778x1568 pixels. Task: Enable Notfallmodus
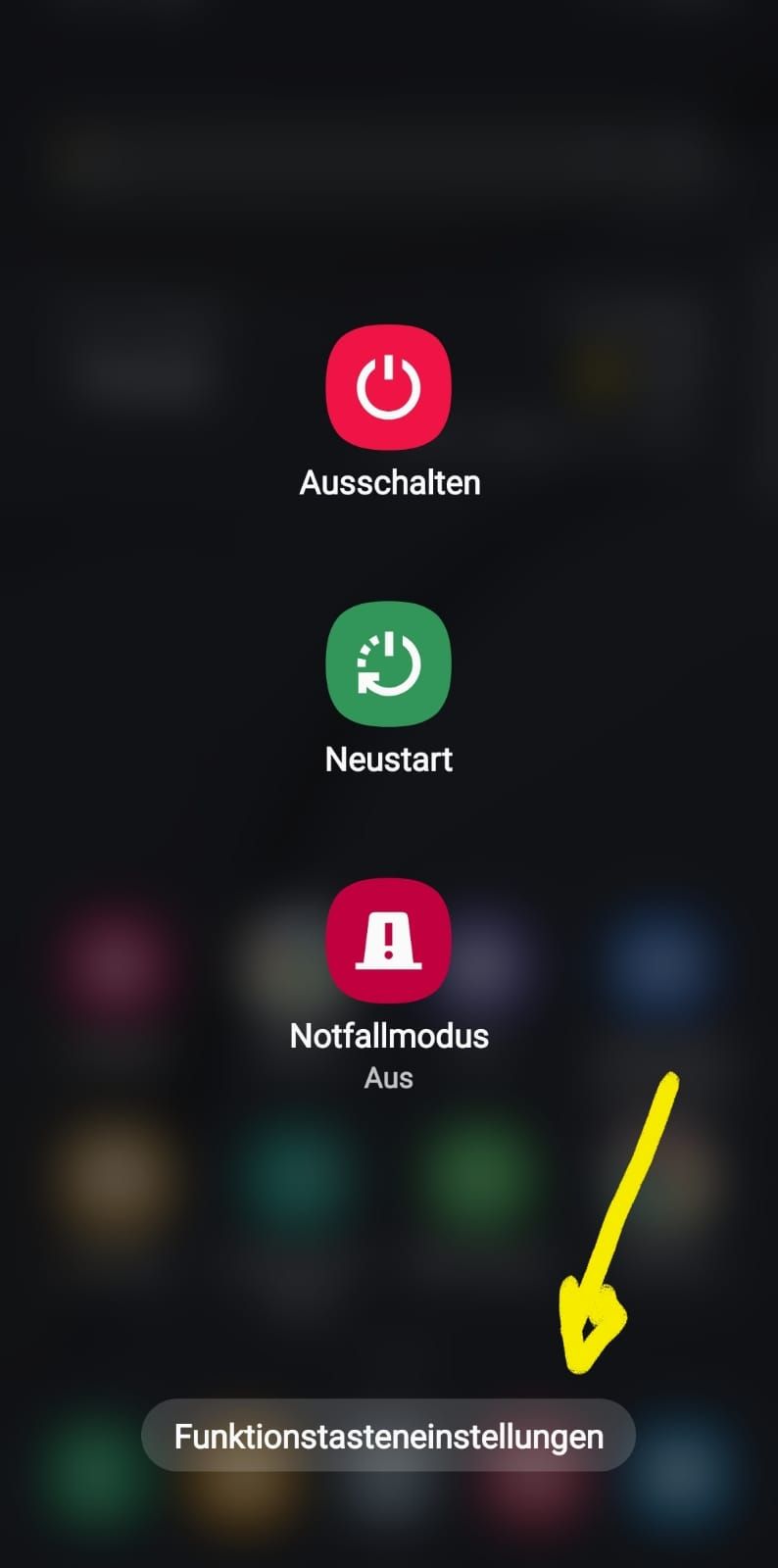pyautogui.click(x=388, y=940)
